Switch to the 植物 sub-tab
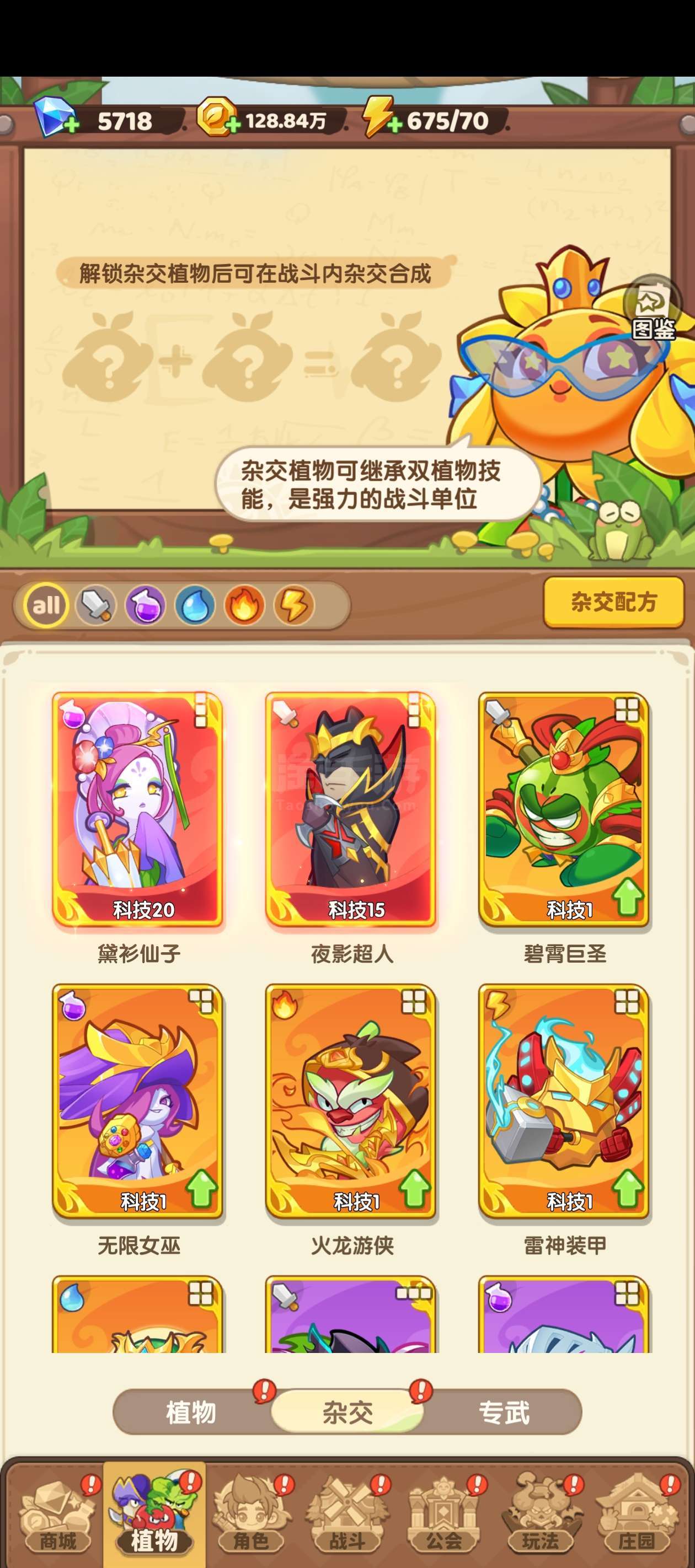This screenshot has width=695, height=1568. coord(191,1411)
